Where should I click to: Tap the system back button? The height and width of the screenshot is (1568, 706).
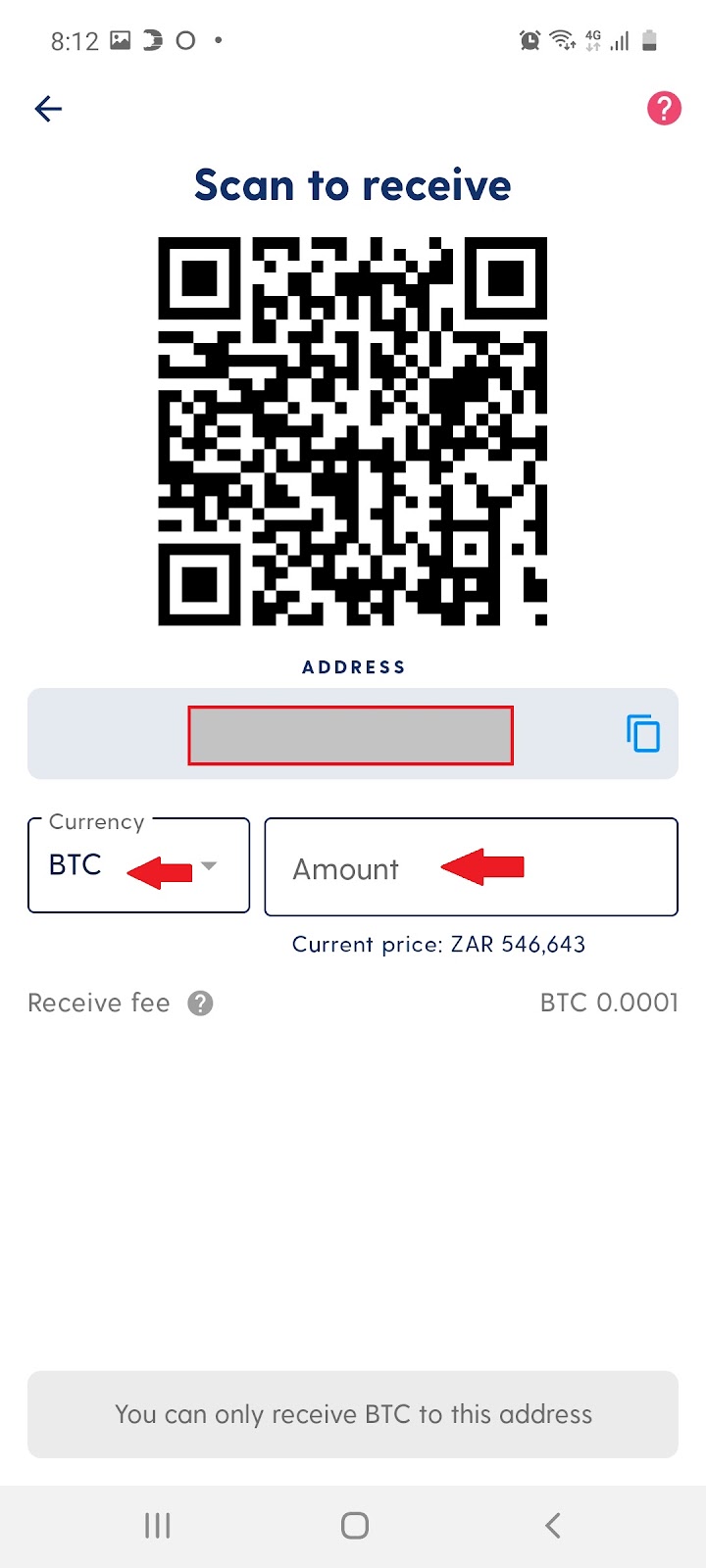tap(553, 1526)
